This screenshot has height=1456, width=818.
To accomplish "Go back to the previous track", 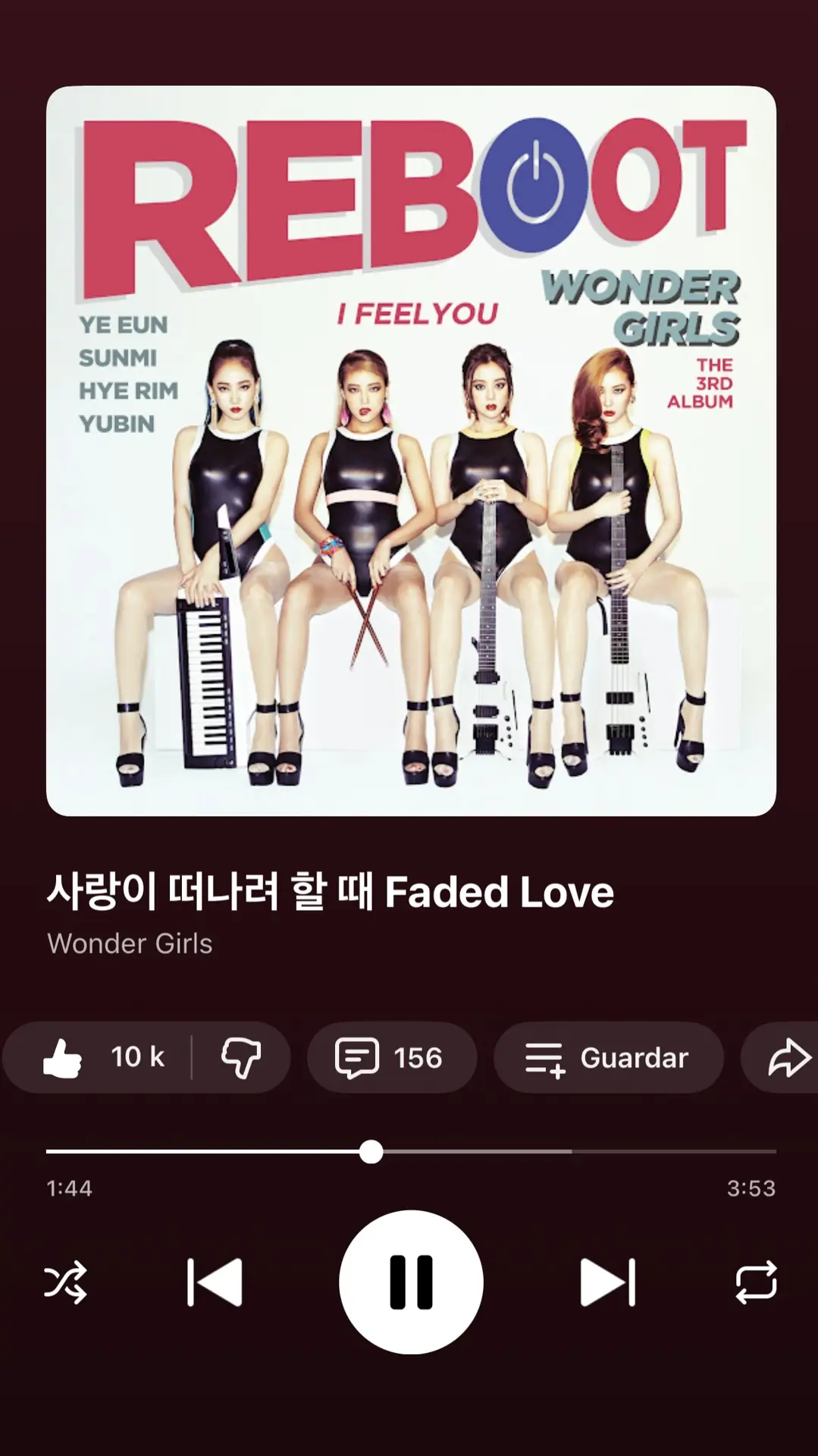I will pos(215,1282).
